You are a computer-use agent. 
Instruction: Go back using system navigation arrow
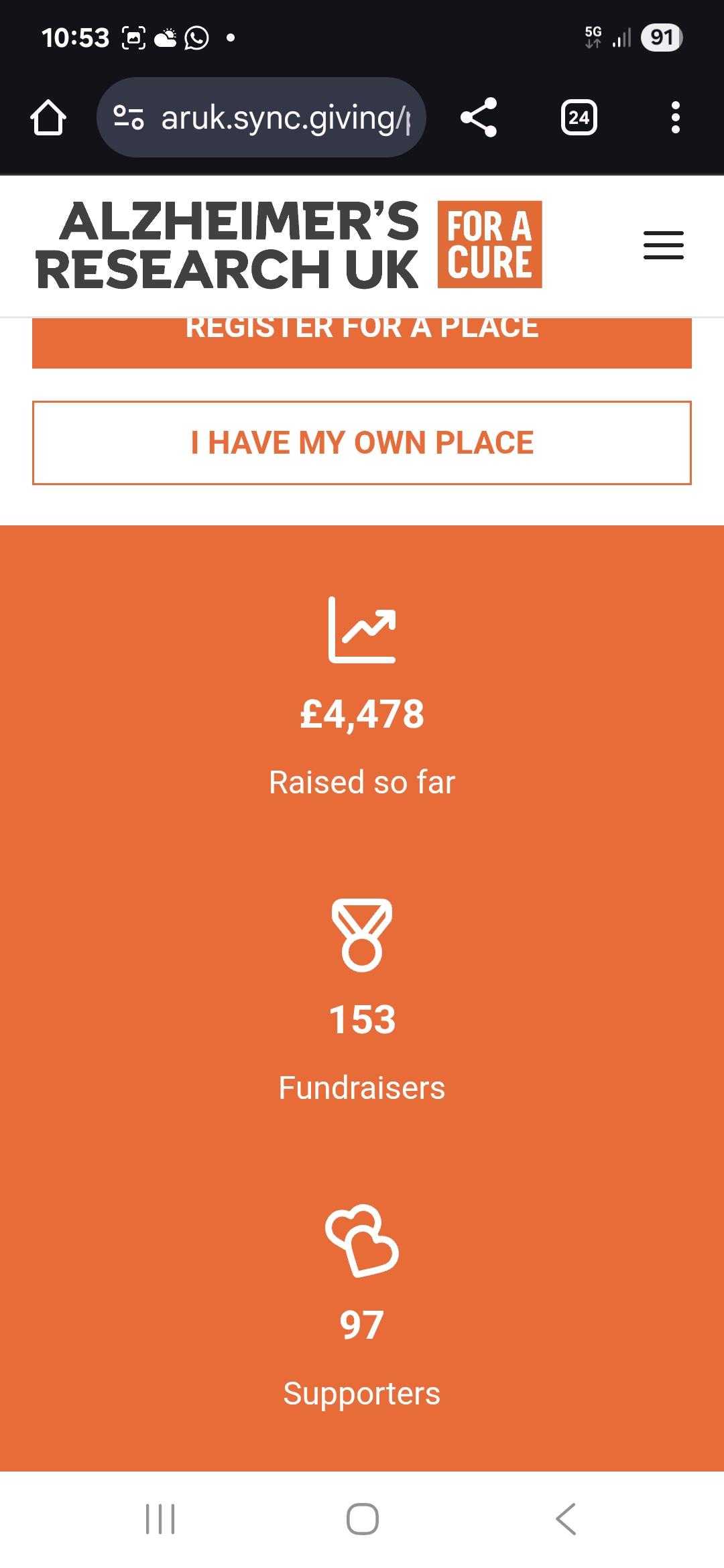click(566, 1518)
